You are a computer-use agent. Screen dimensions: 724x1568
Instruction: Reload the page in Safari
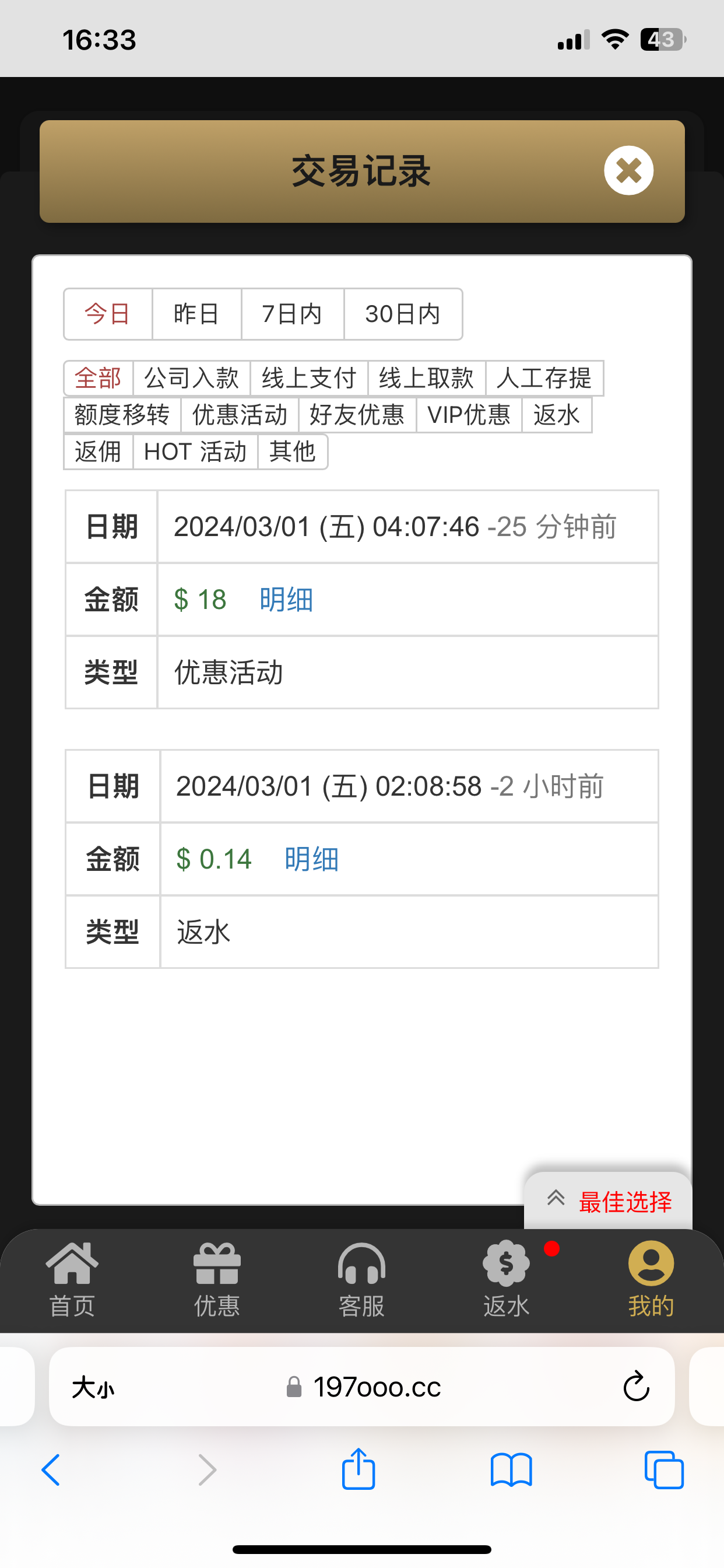point(637,1387)
